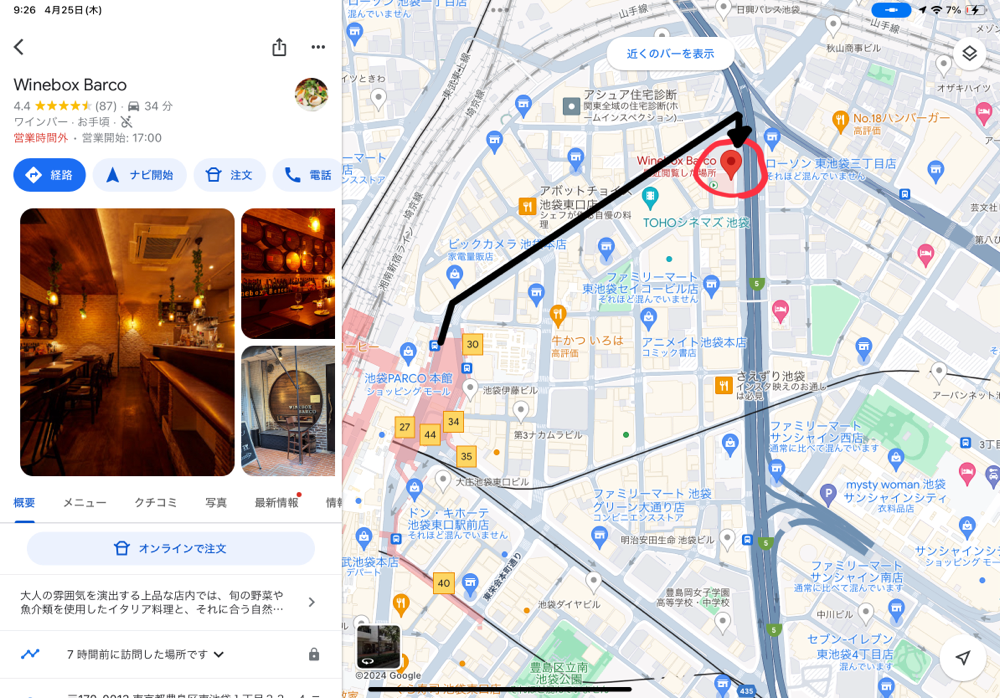Select the 概要 overview tab
Viewport: 1000px width, 698px height.
coord(24,503)
